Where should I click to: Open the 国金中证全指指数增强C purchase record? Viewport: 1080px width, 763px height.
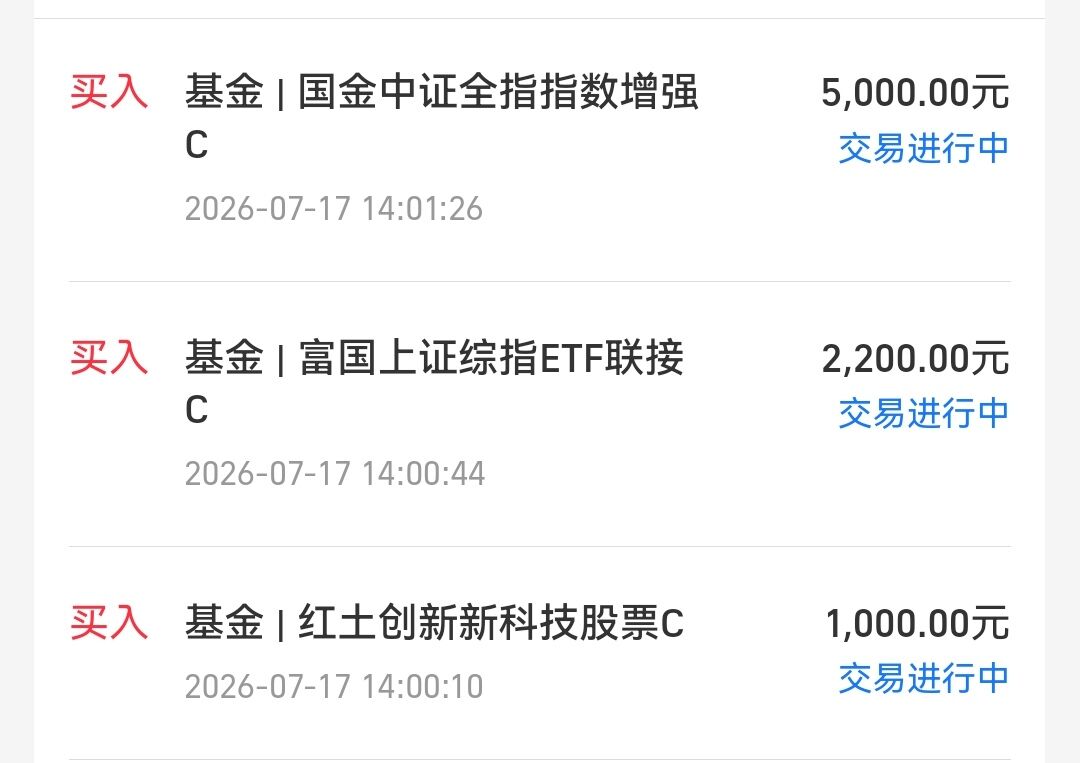tap(539, 149)
